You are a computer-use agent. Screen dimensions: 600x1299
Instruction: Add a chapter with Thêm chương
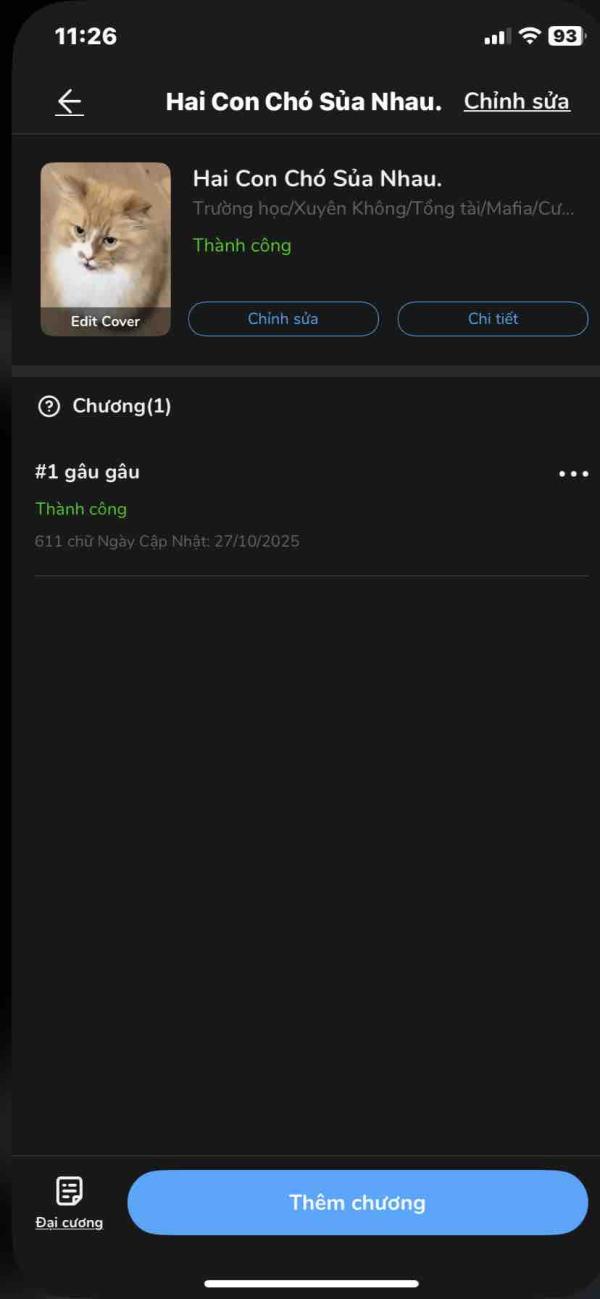357,1202
